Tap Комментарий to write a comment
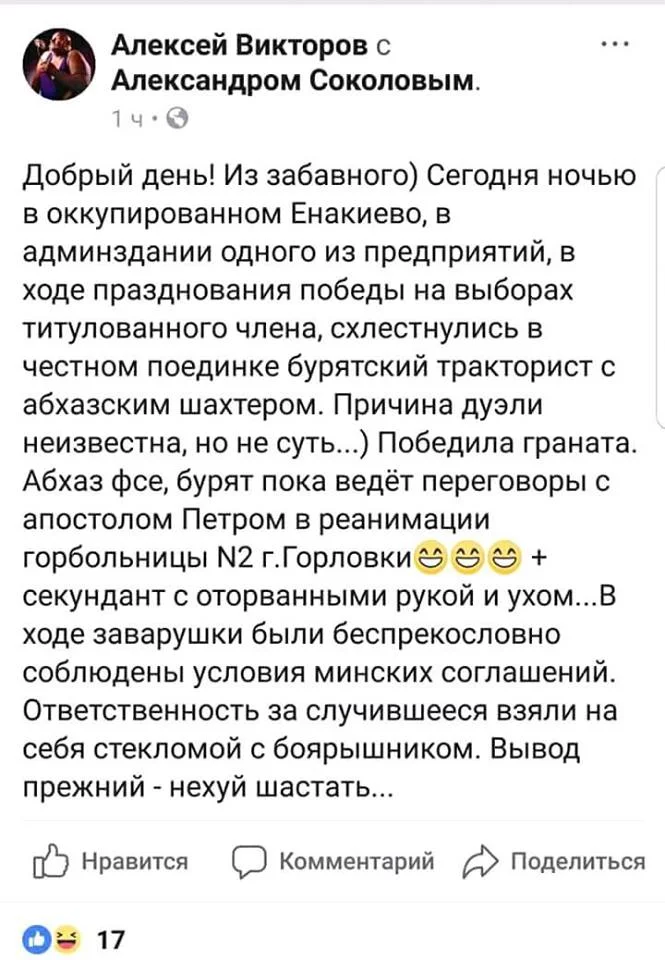 [335, 861]
